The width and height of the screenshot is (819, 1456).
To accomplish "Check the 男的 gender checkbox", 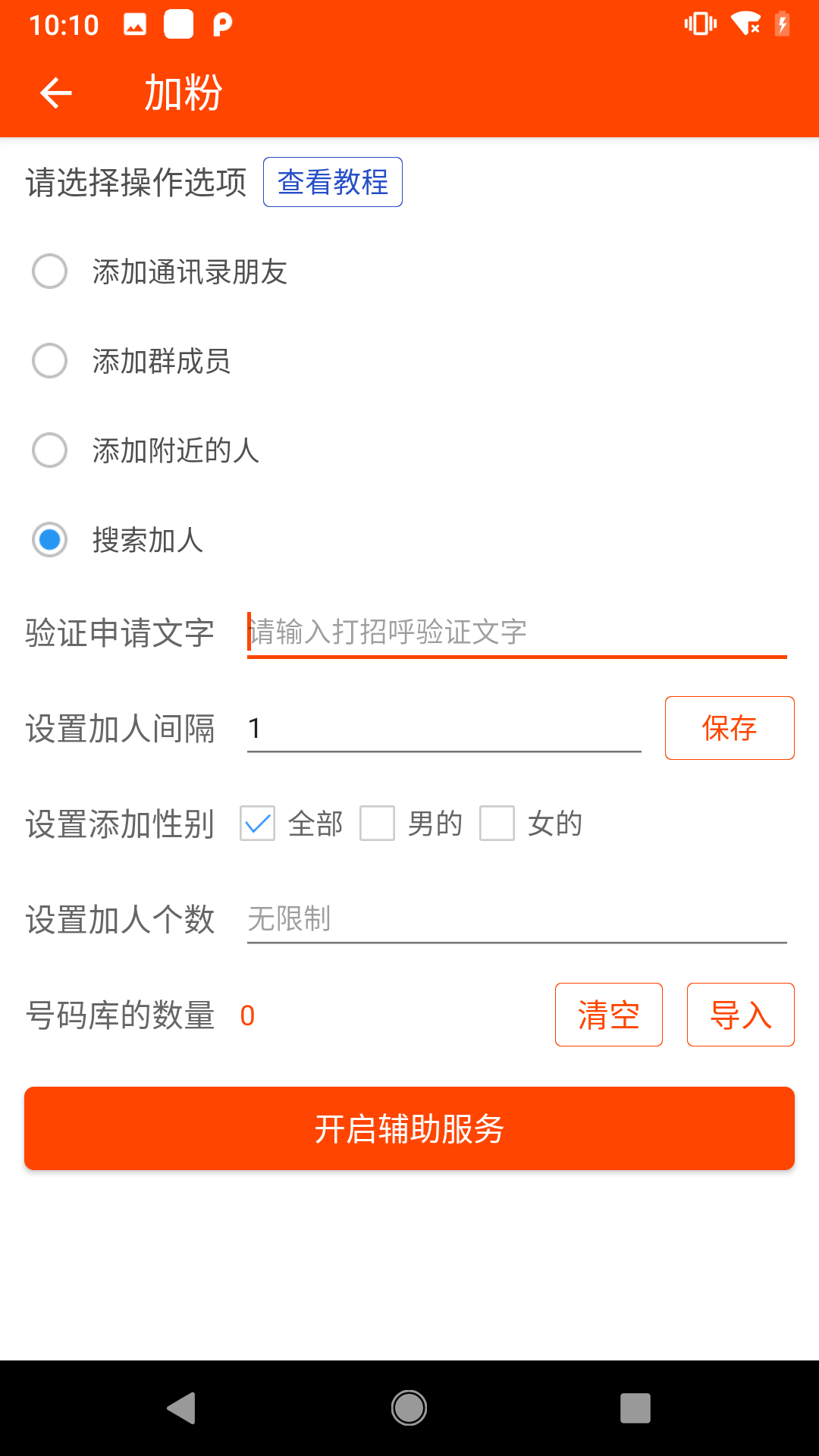I will coord(377,824).
